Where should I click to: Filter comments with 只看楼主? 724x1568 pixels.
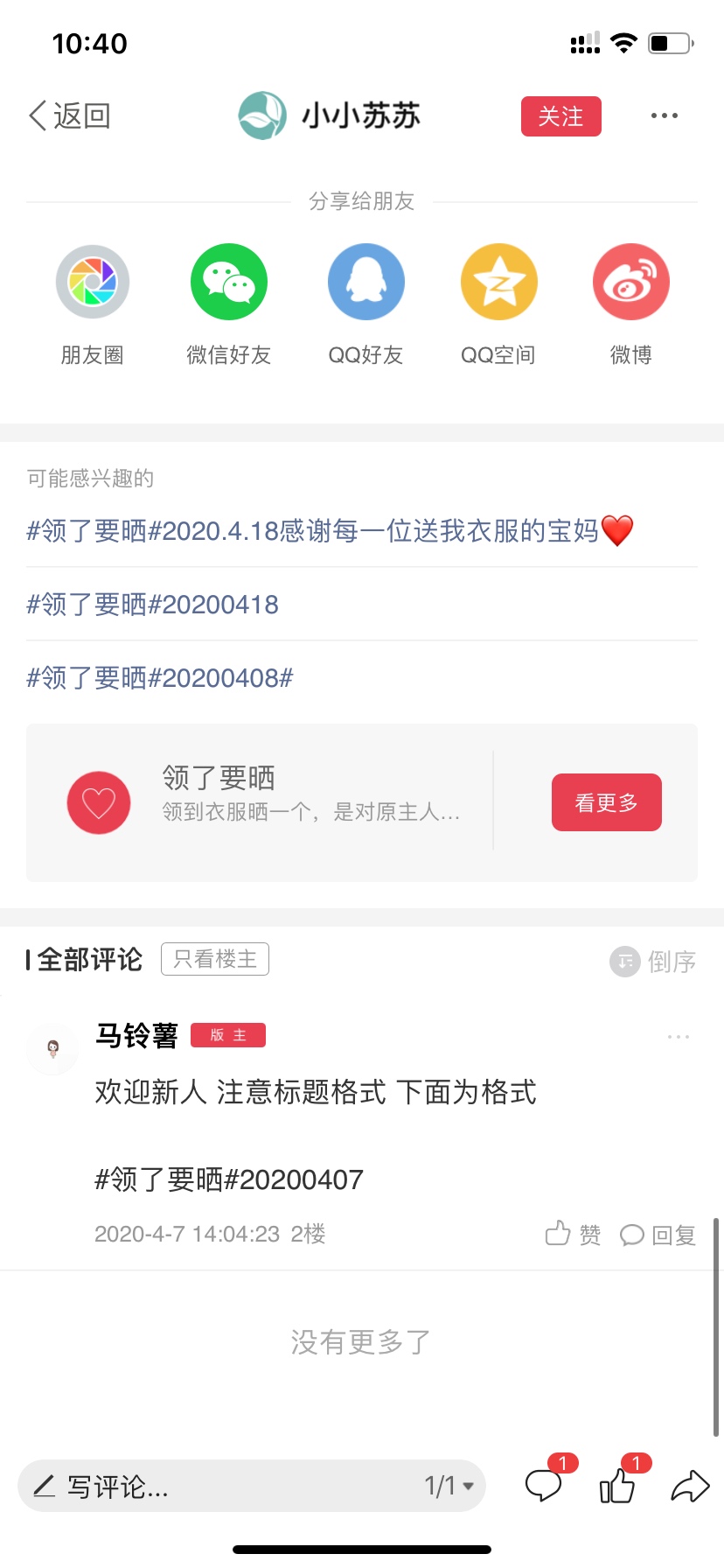215,959
